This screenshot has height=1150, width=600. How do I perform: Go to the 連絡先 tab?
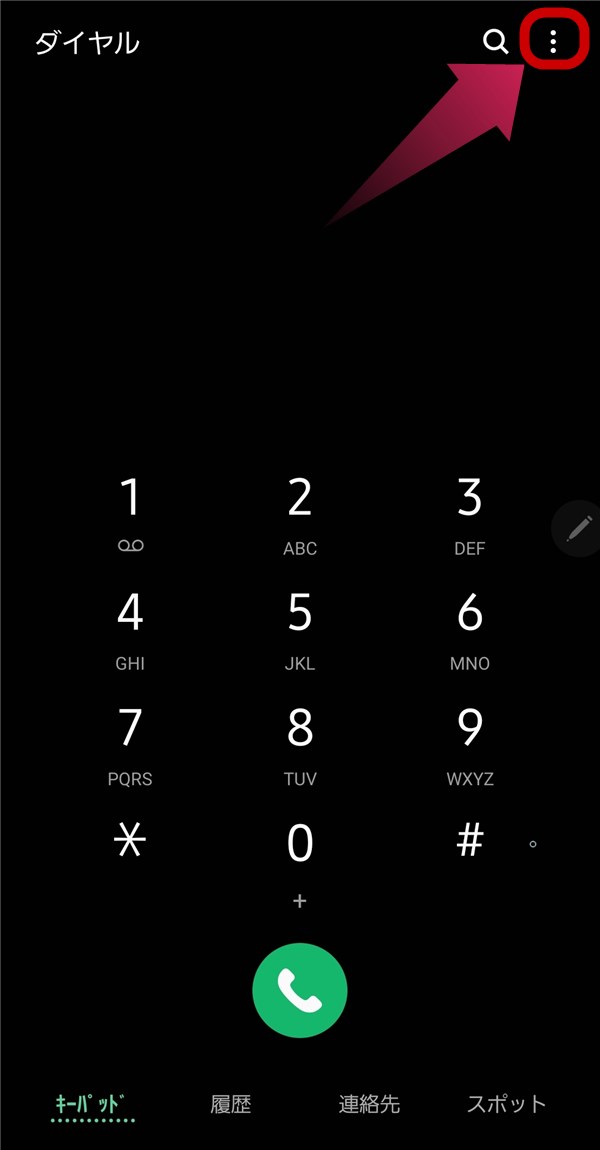coord(369,1103)
